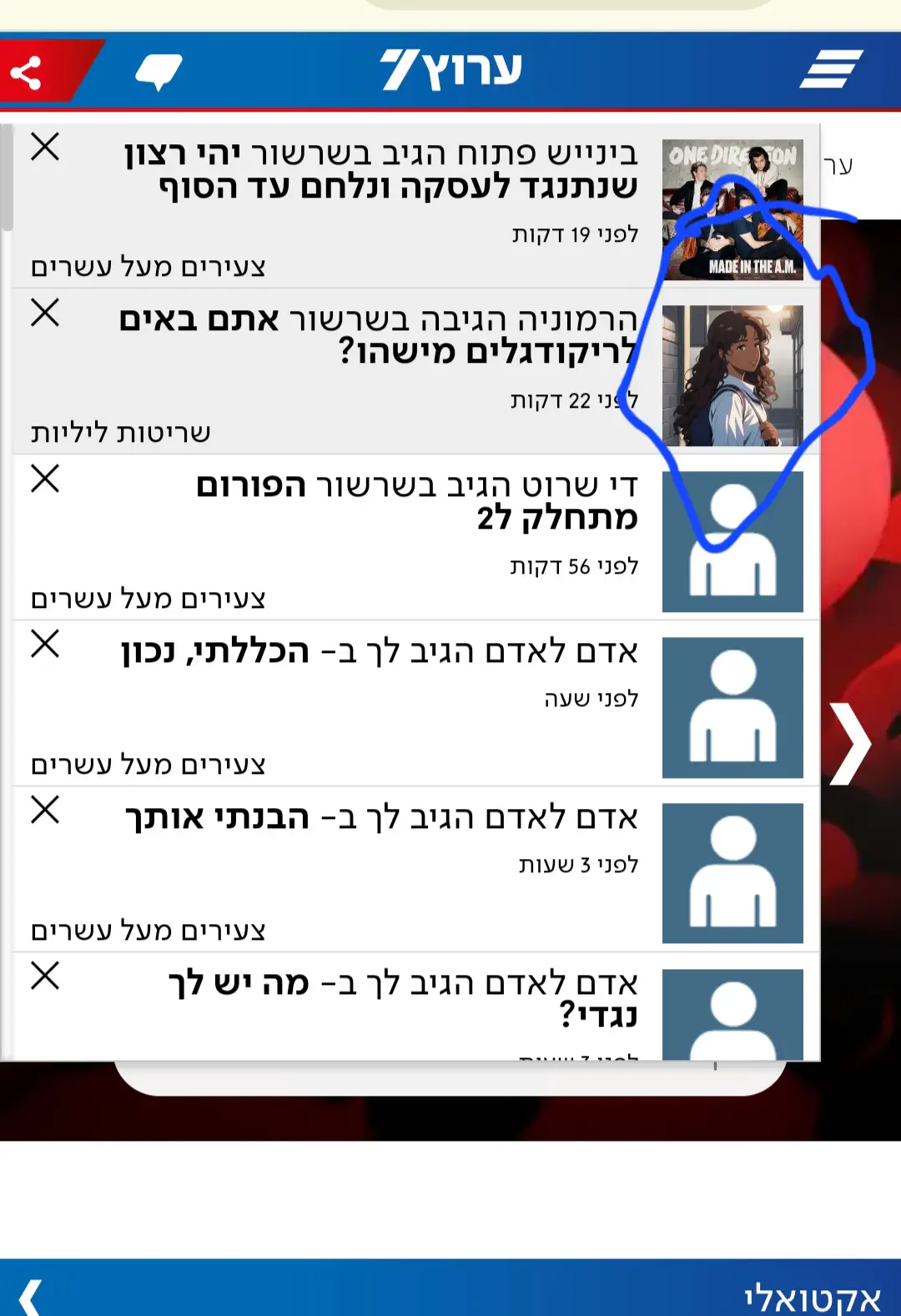The height and width of the screenshot is (1316, 901).
Task: Tap the white arrow on the red banner
Action: point(850,744)
